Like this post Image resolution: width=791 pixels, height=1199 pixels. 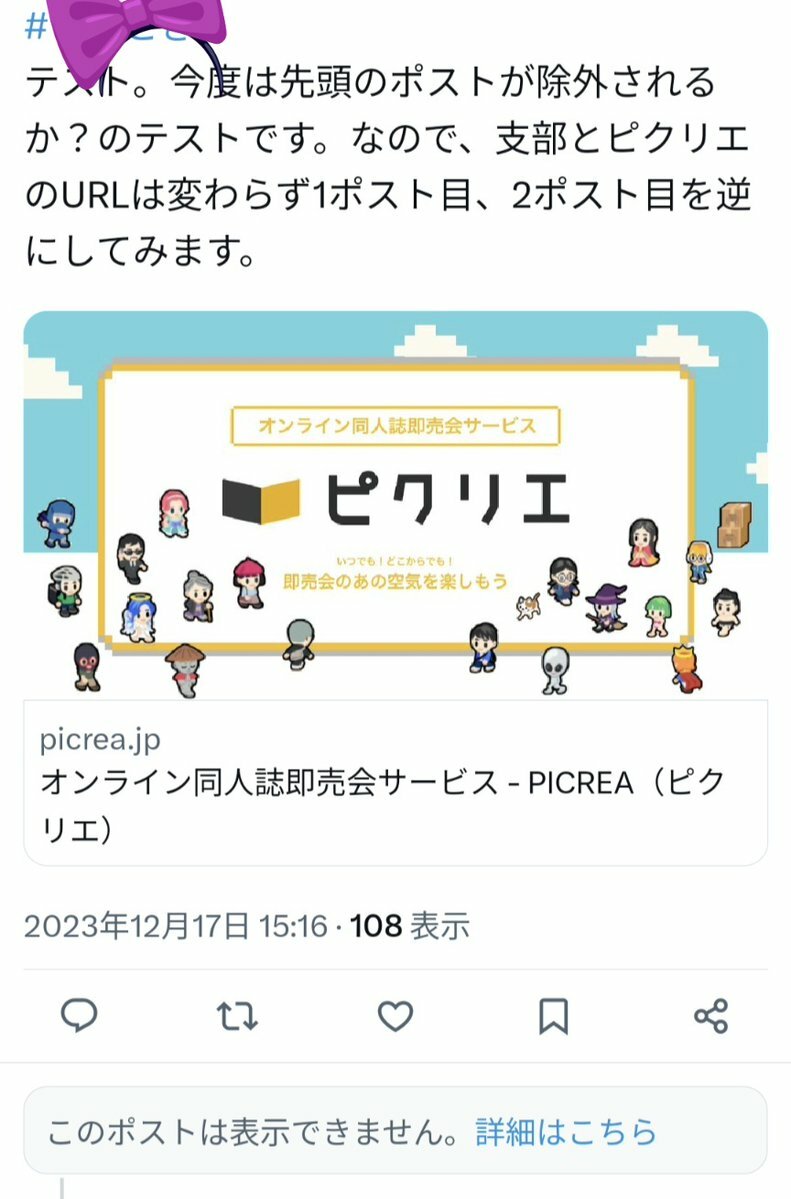click(395, 1016)
